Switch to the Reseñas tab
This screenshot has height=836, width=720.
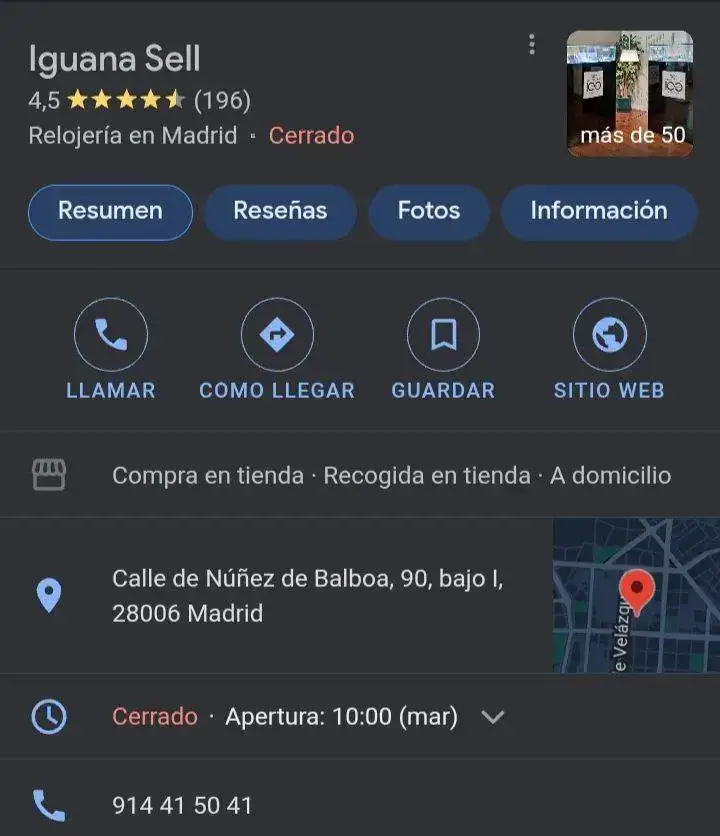click(x=280, y=211)
